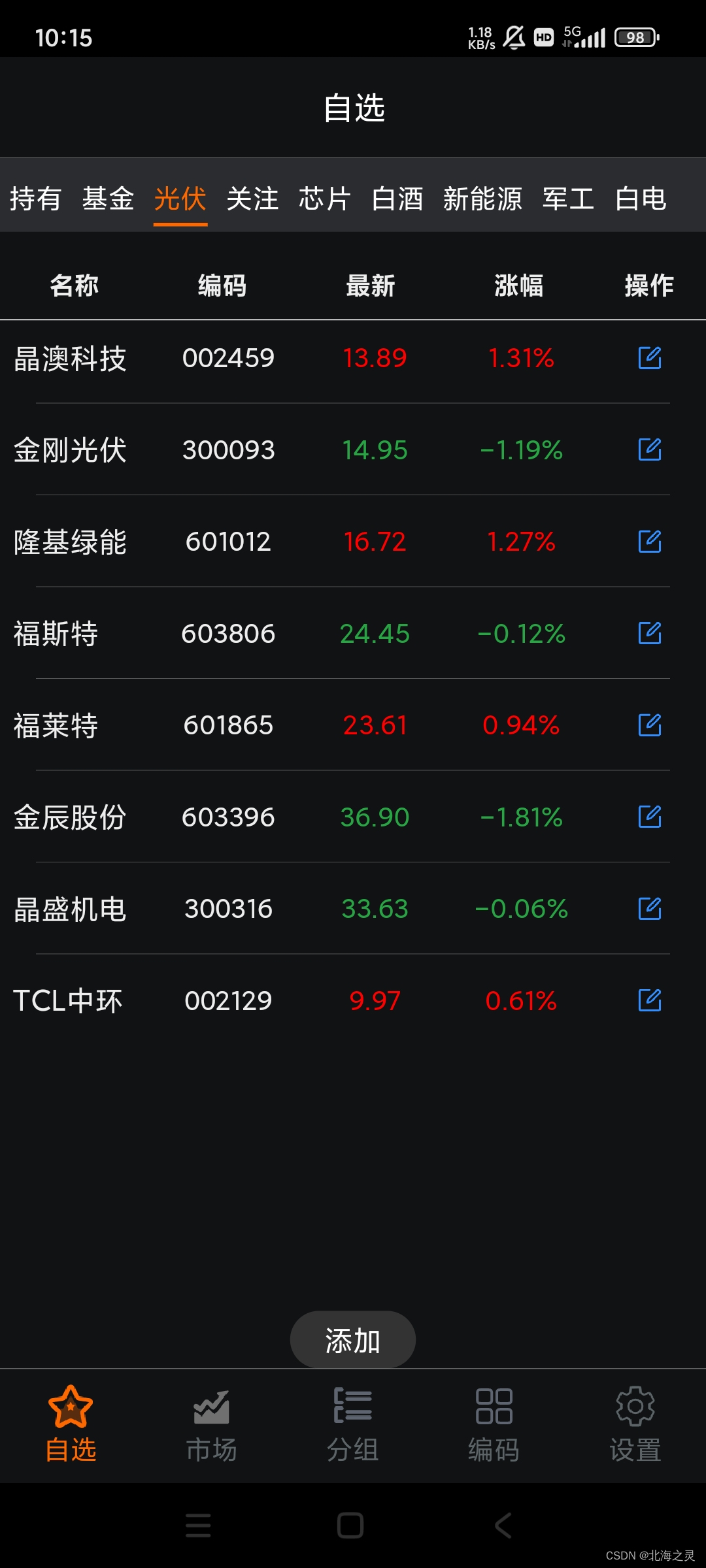The width and height of the screenshot is (706, 1568).
Task: Open the 编码 bottom tab
Action: pos(494,1426)
